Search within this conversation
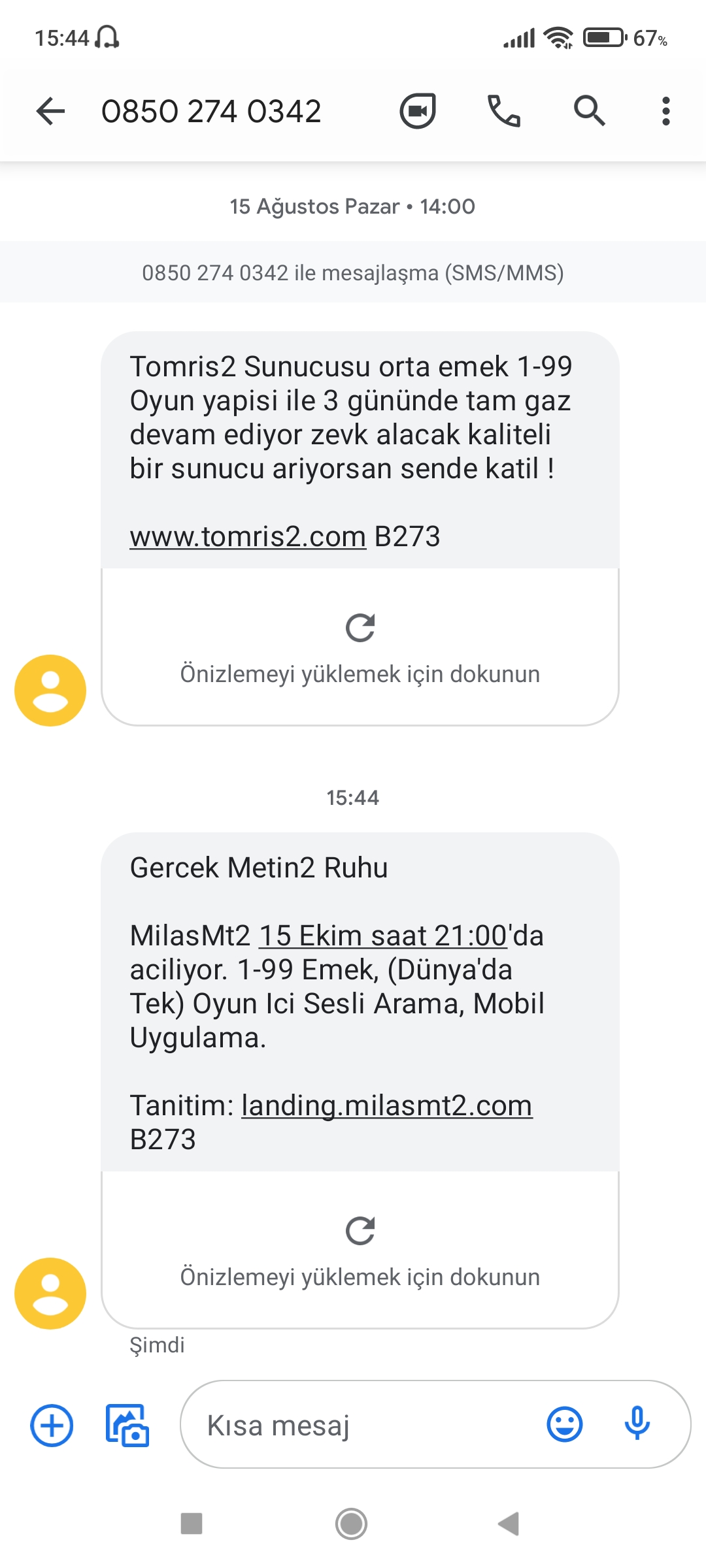The width and height of the screenshot is (706, 1568). (x=589, y=111)
